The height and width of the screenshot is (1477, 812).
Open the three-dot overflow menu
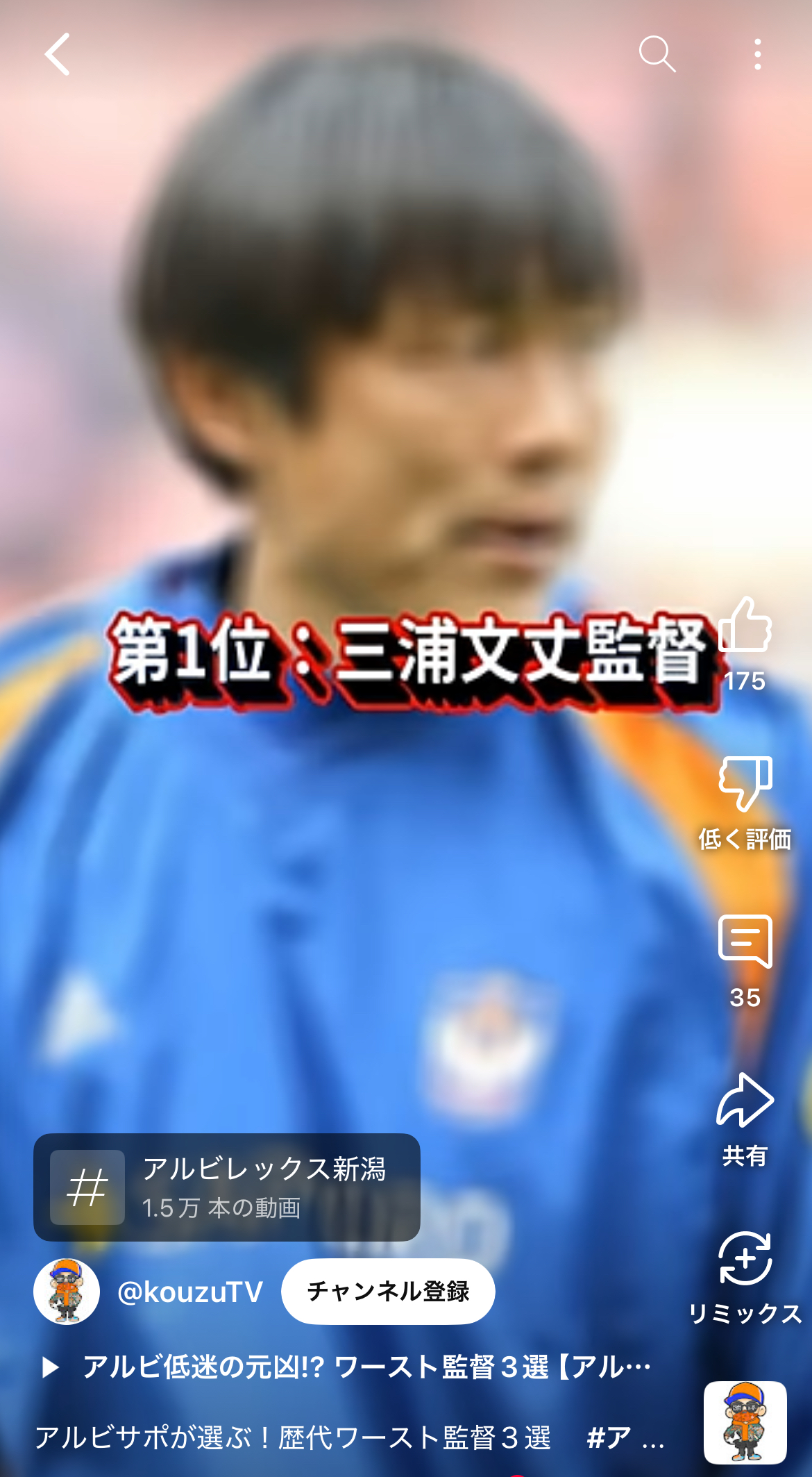[x=757, y=54]
